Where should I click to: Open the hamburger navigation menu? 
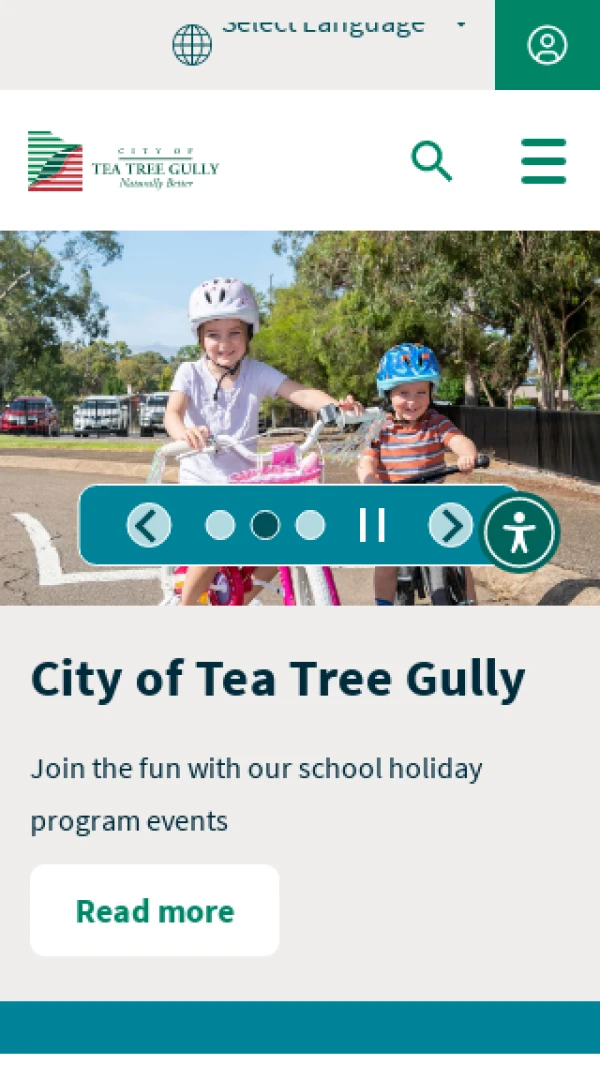[543, 161]
